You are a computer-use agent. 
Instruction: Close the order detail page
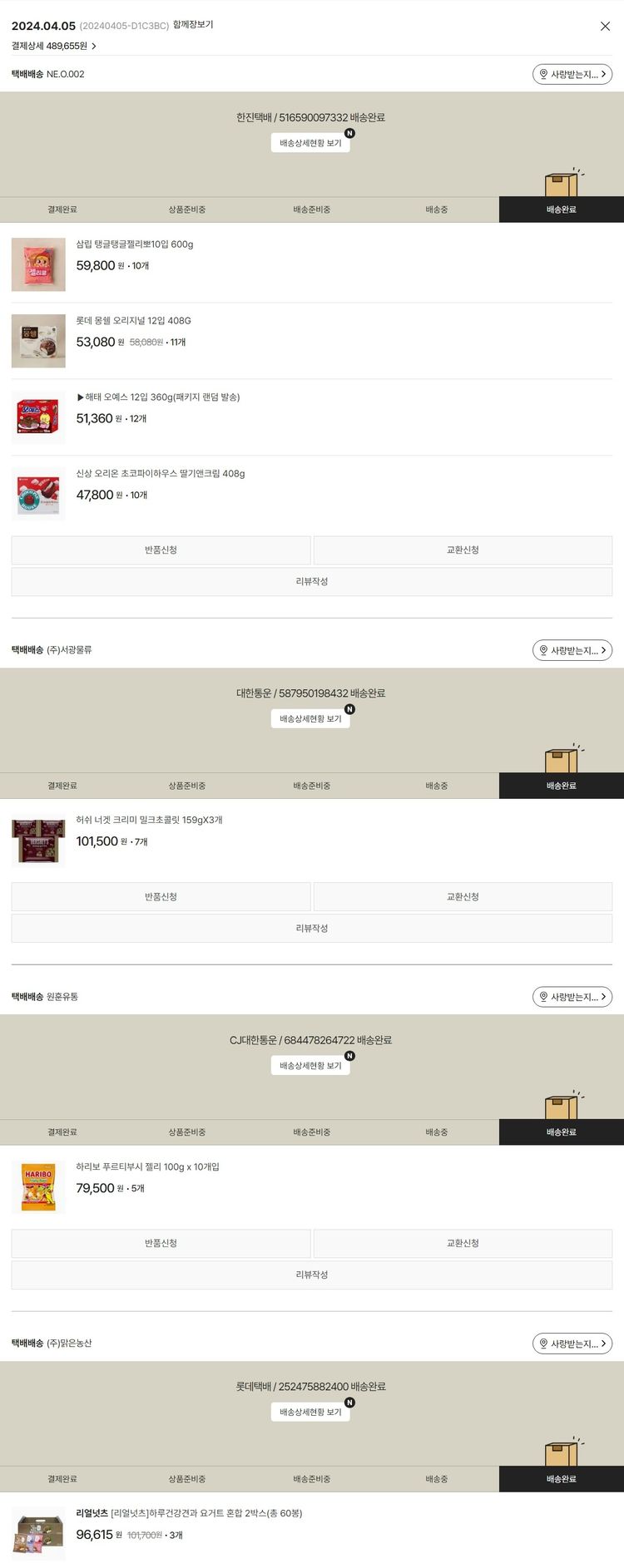point(605,27)
